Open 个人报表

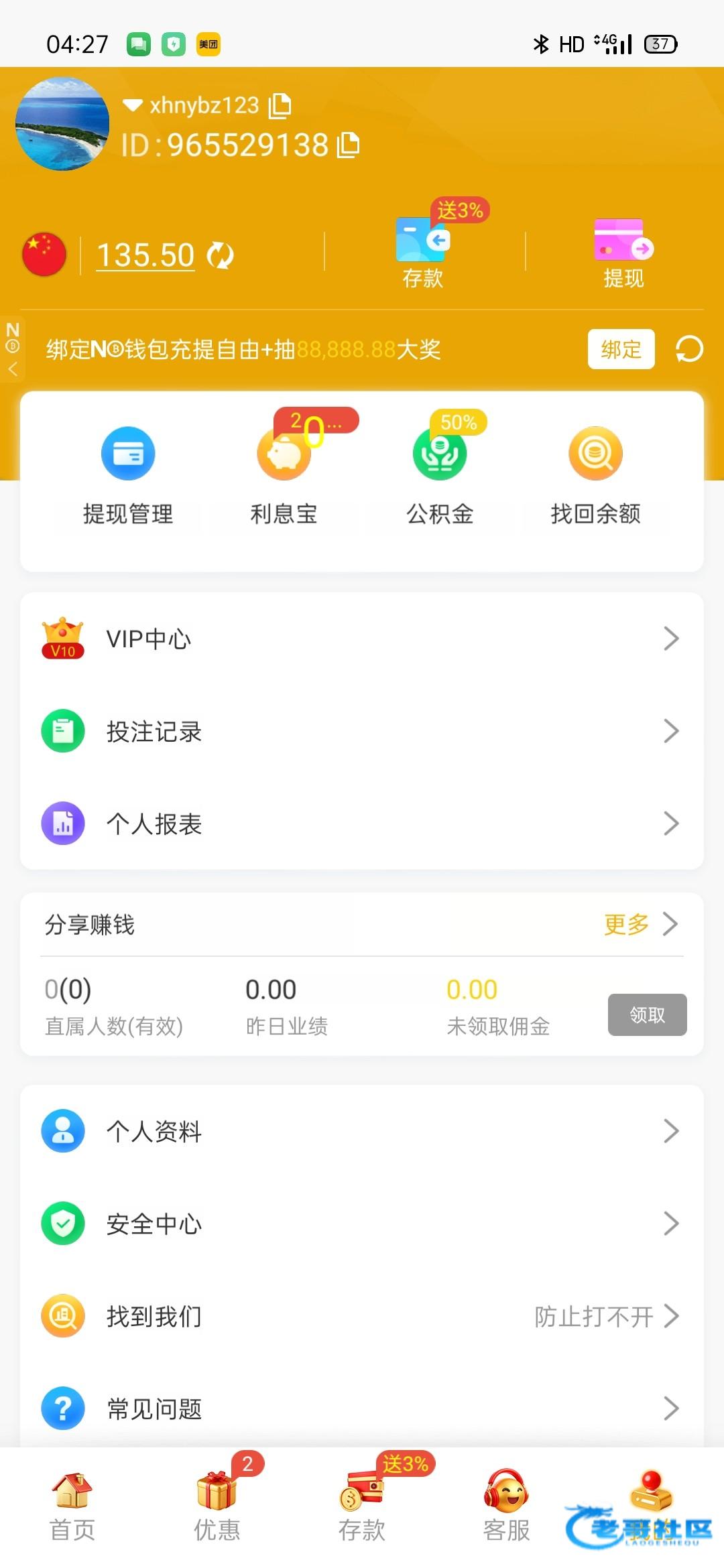pyautogui.click(x=362, y=824)
